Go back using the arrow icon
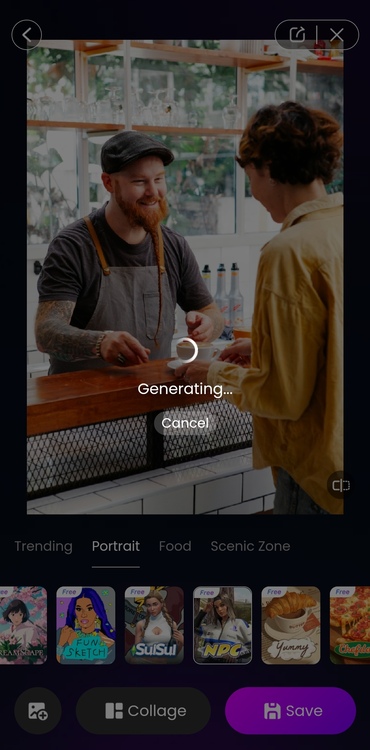Viewport: 370px width, 750px height. tap(26, 34)
